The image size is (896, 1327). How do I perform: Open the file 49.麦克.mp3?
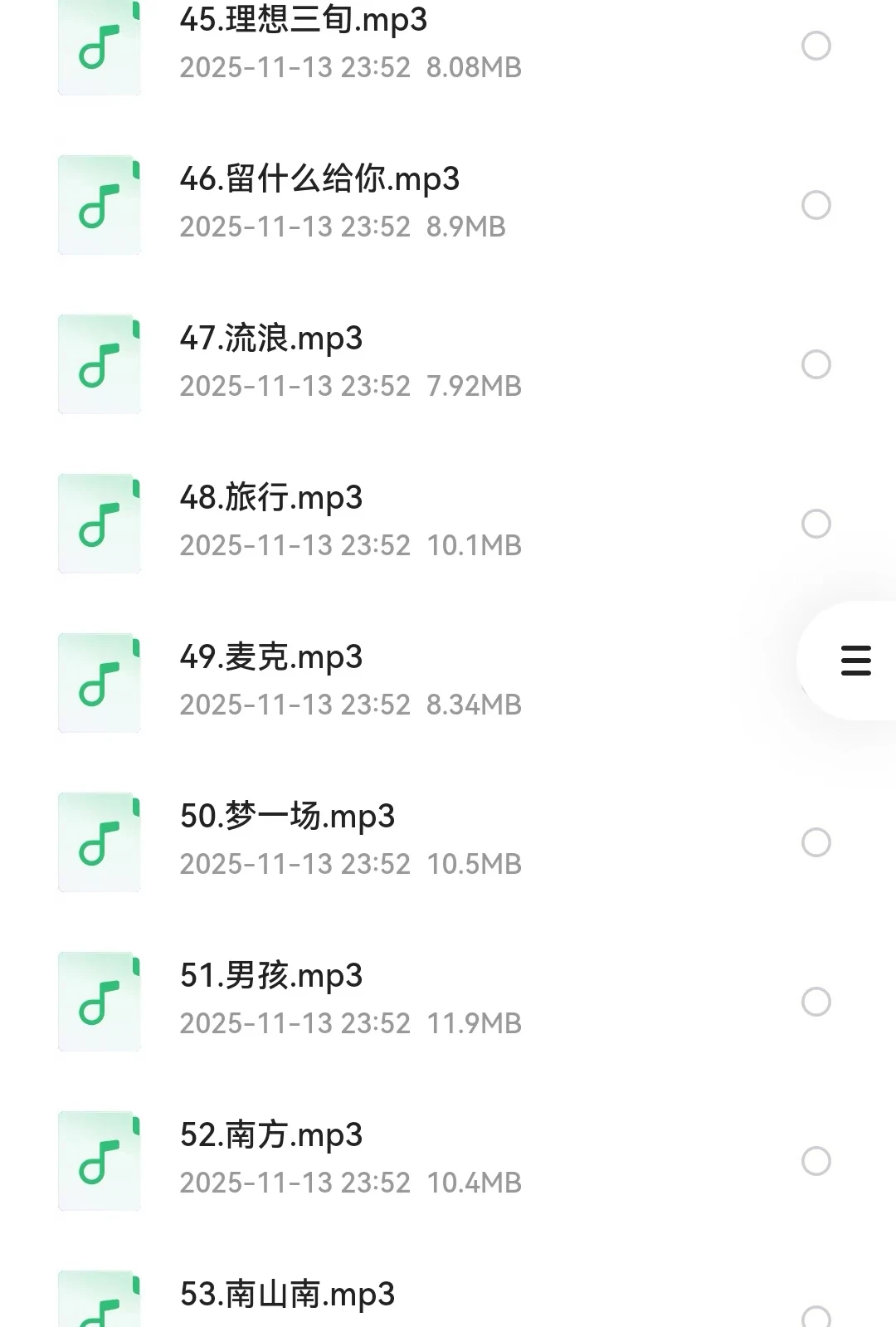(x=348, y=681)
